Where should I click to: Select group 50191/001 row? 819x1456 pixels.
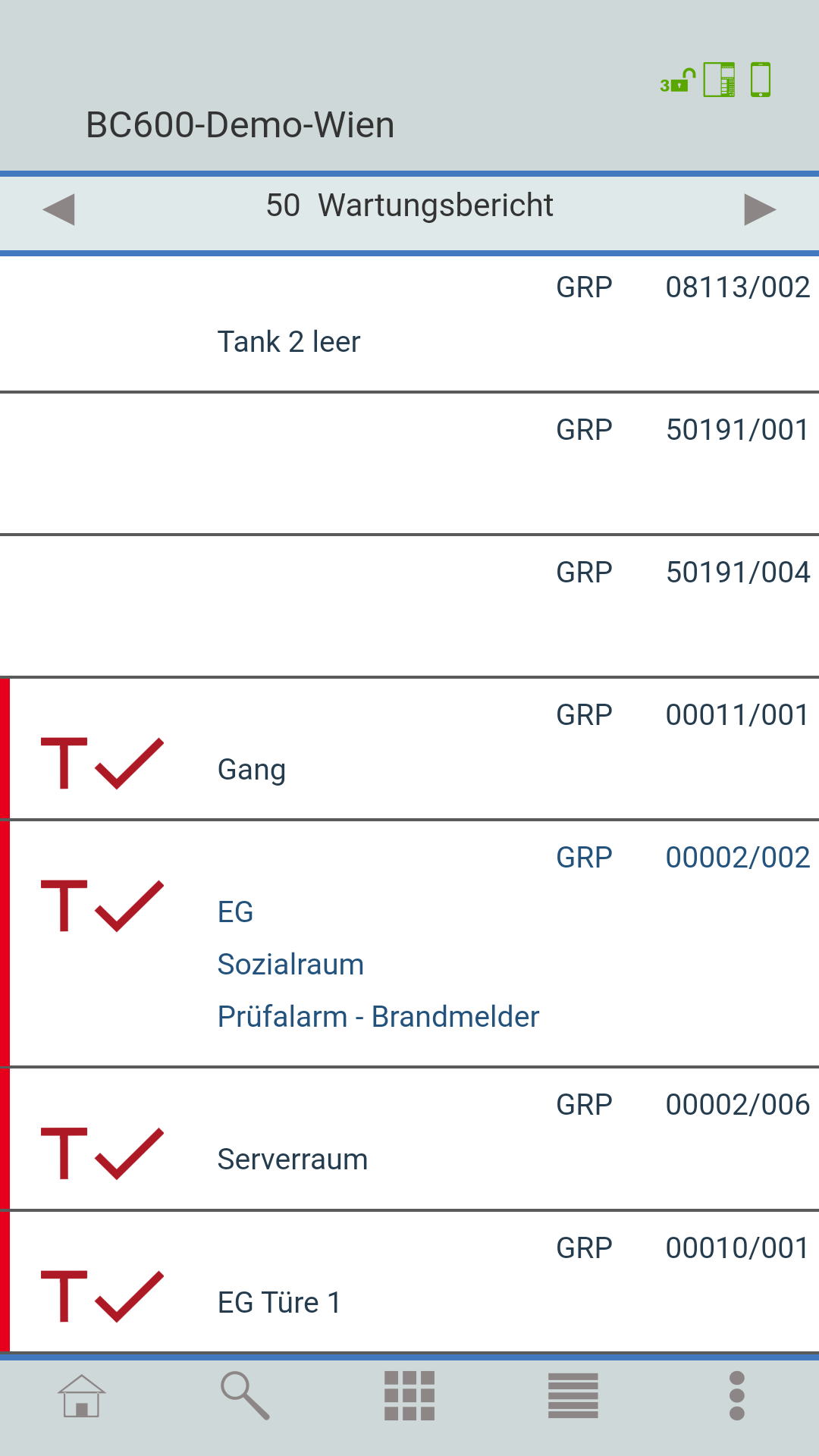[409, 463]
